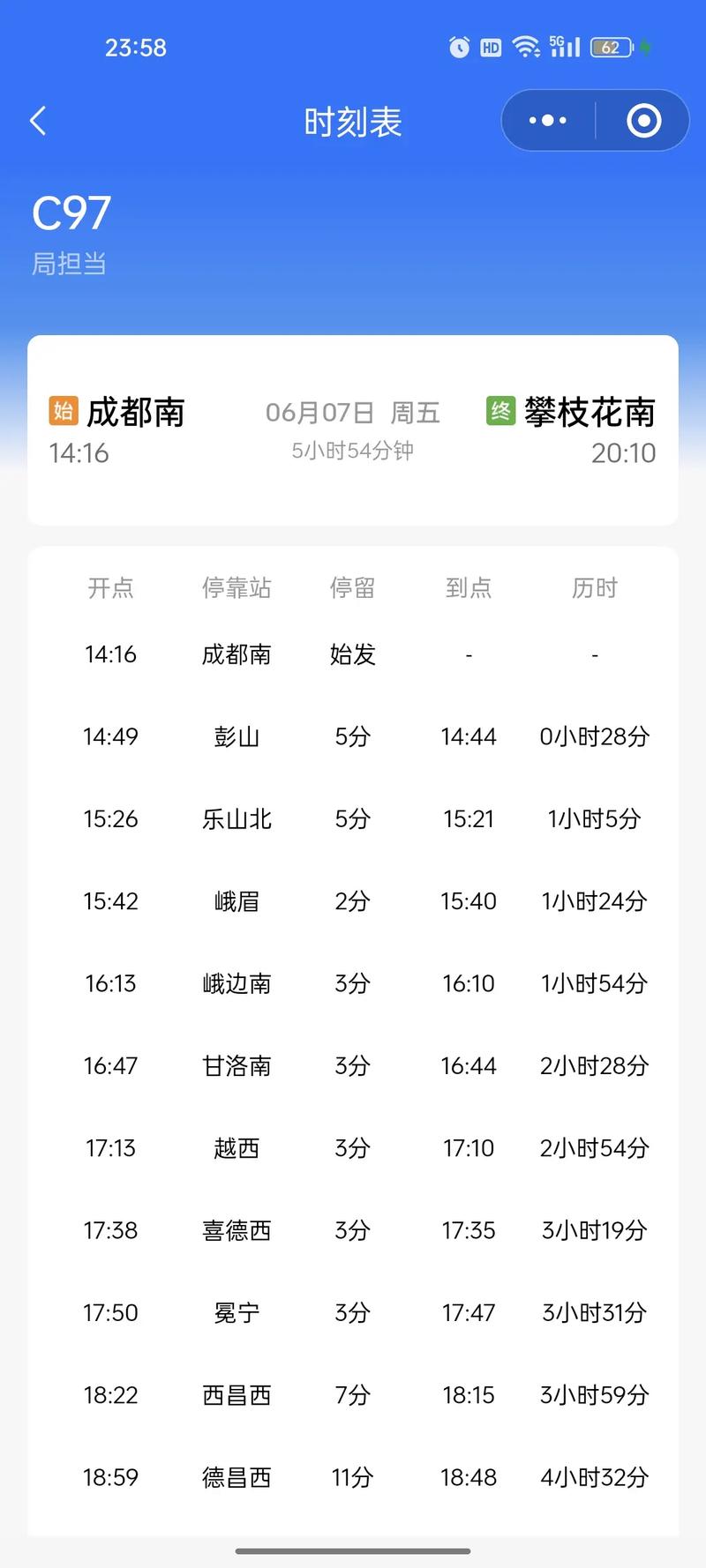
Task: Tap the HD indicator icon
Action: tap(493, 49)
